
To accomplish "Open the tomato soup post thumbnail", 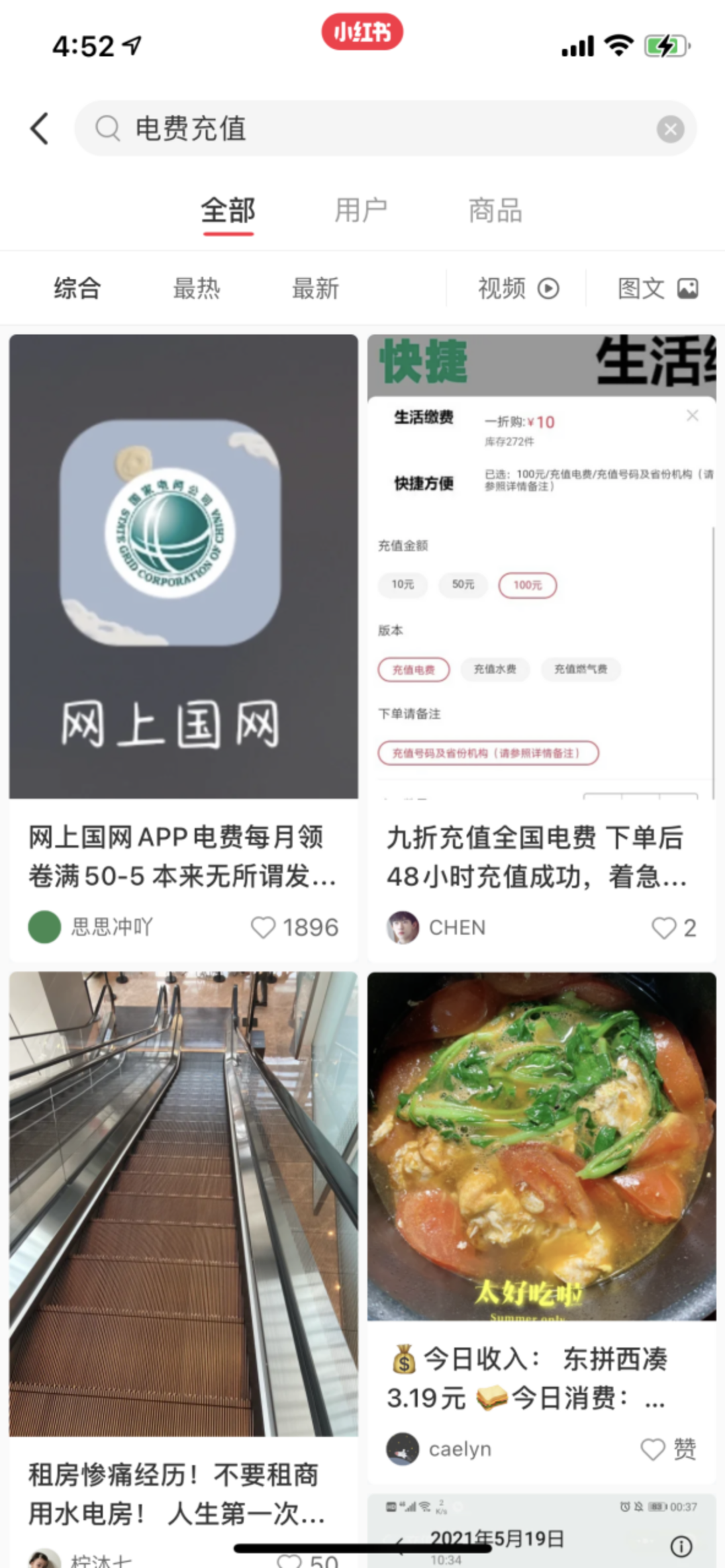I will point(541,1148).
